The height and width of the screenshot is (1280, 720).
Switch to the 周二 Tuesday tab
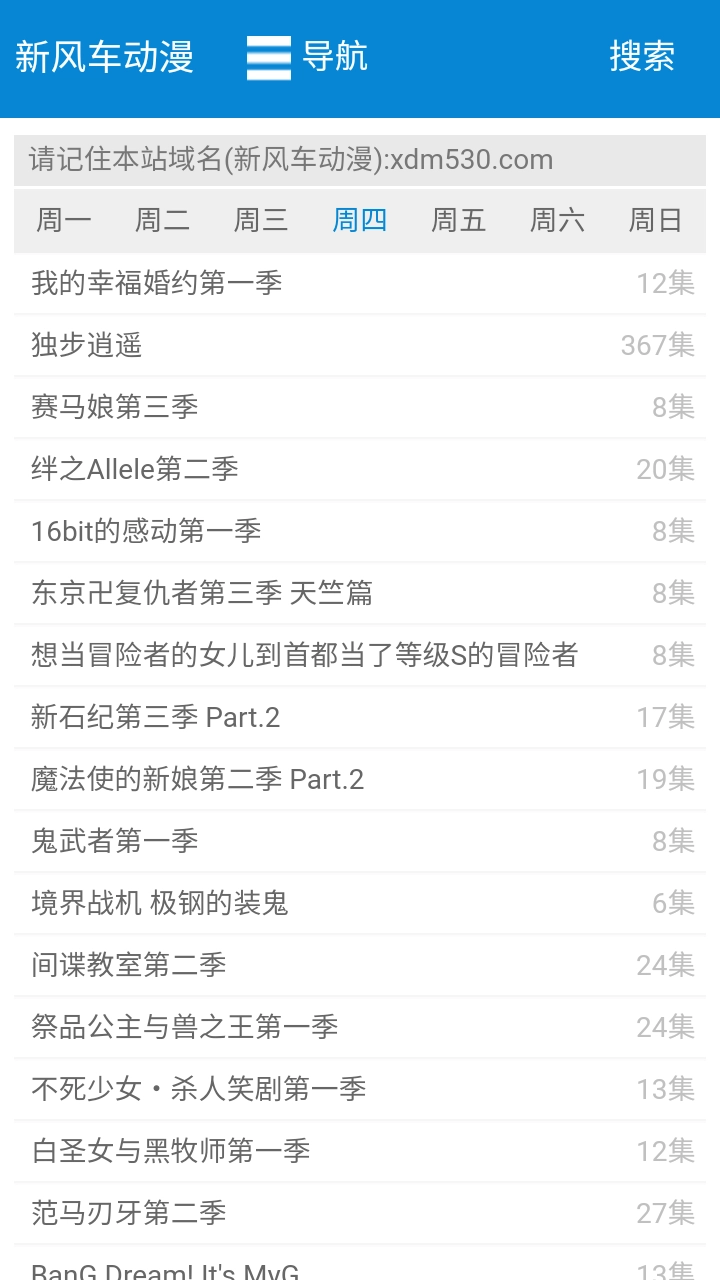coord(161,220)
